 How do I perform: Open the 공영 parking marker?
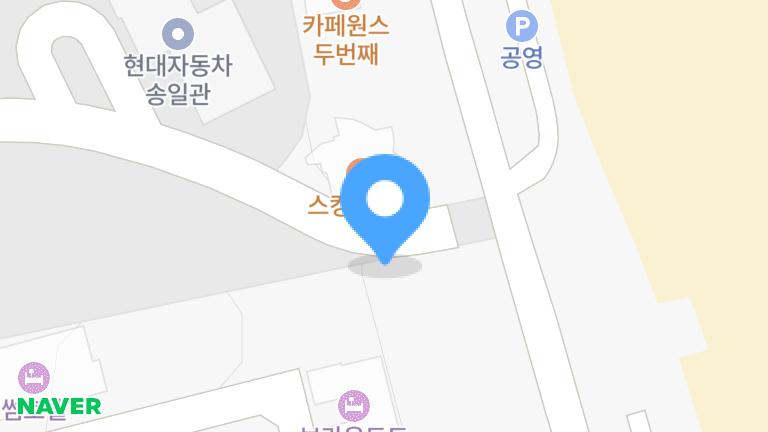click(x=521, y=26)
